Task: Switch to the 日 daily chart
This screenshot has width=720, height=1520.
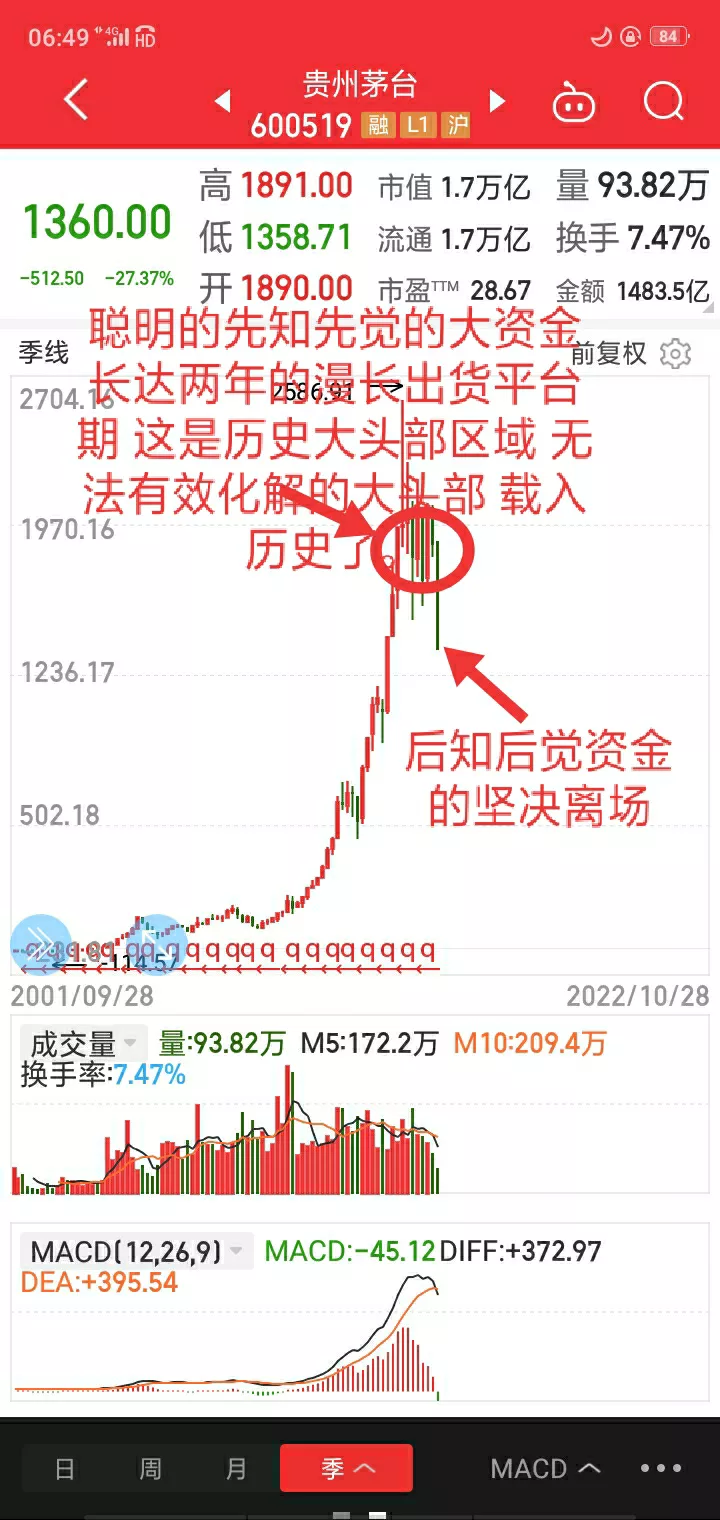Action: point(64,1468)
